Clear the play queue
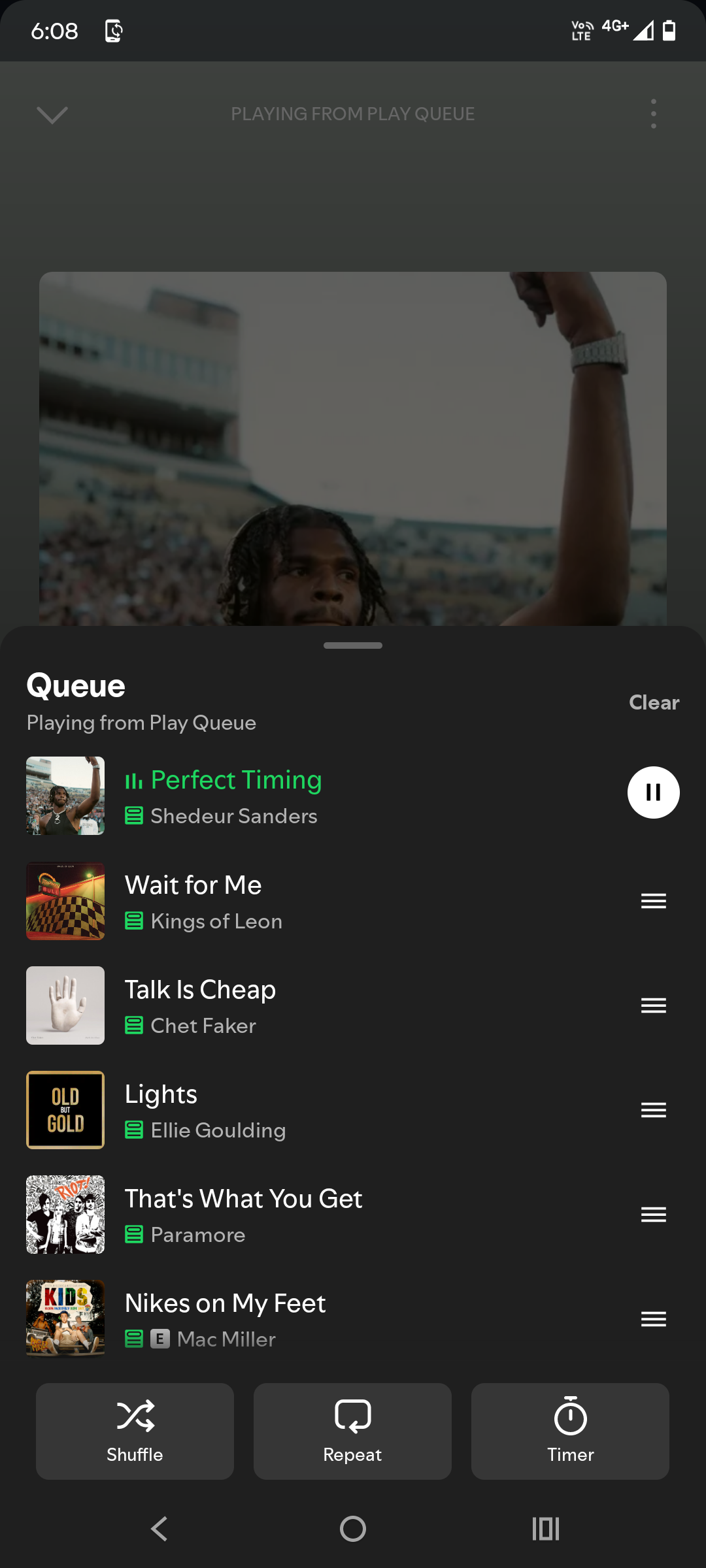The width and height of the screenshot is (706, 1568). [654, 702]
